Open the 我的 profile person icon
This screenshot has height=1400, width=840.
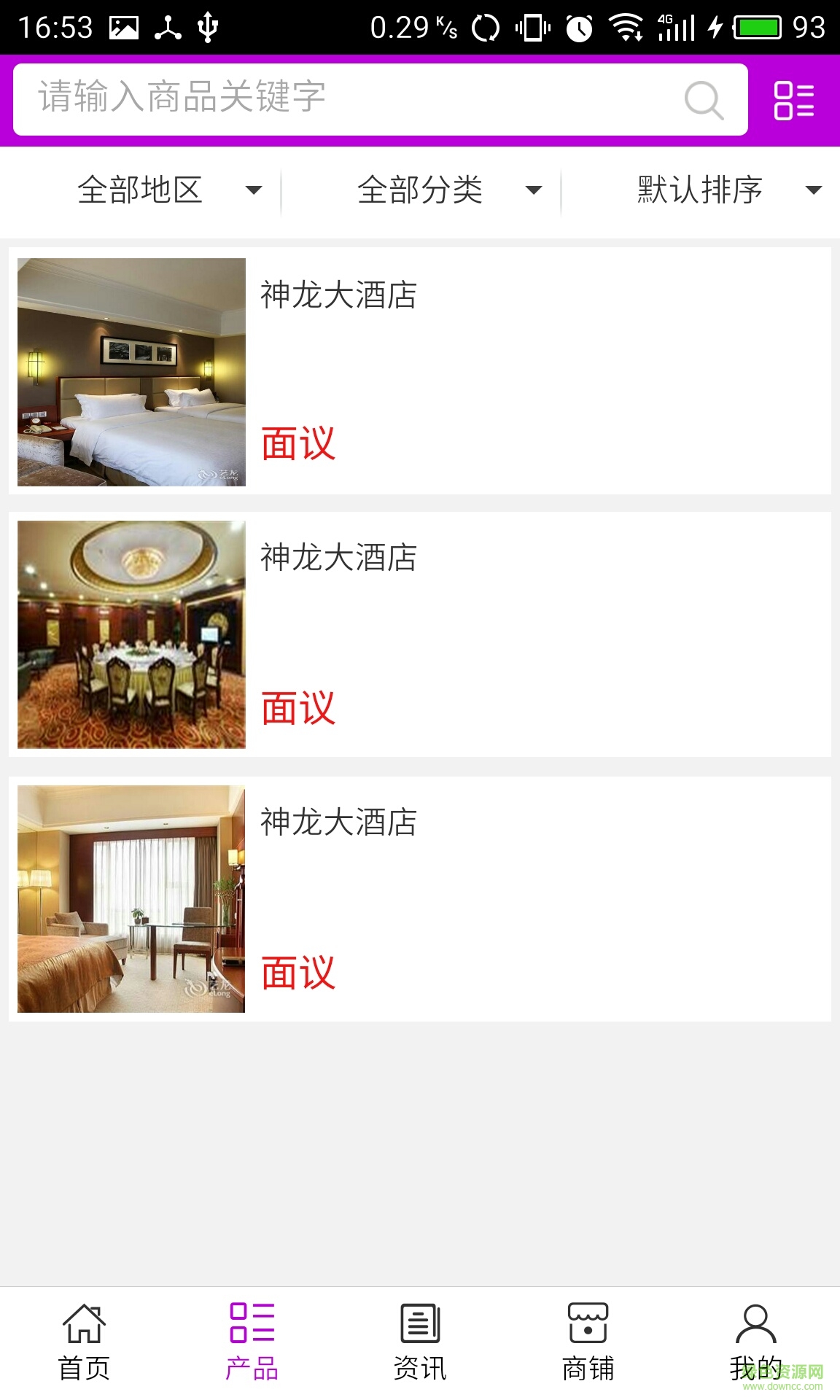(x=755, y=1329)
